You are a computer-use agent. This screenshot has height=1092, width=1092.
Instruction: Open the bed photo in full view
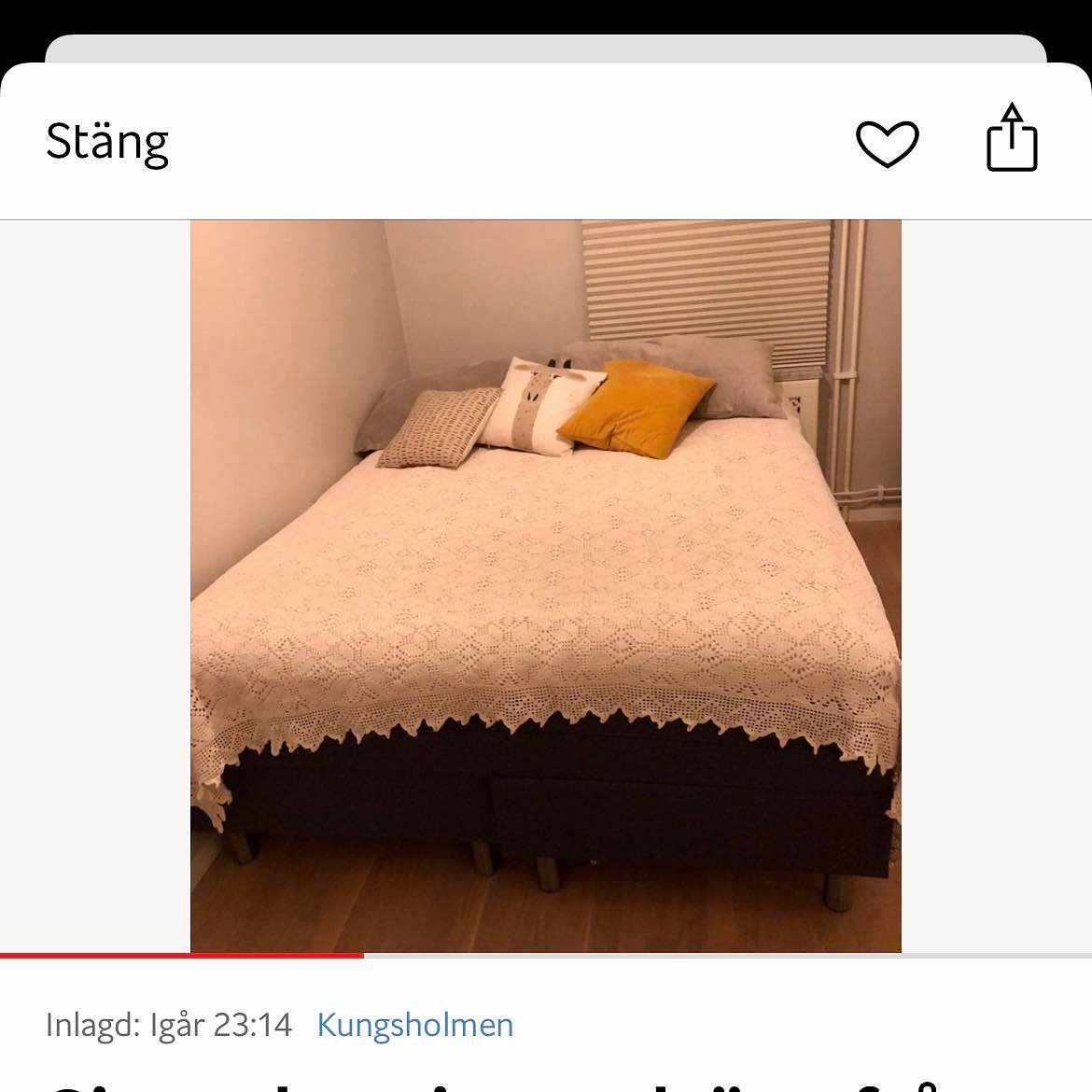click(x=546, y=586)
